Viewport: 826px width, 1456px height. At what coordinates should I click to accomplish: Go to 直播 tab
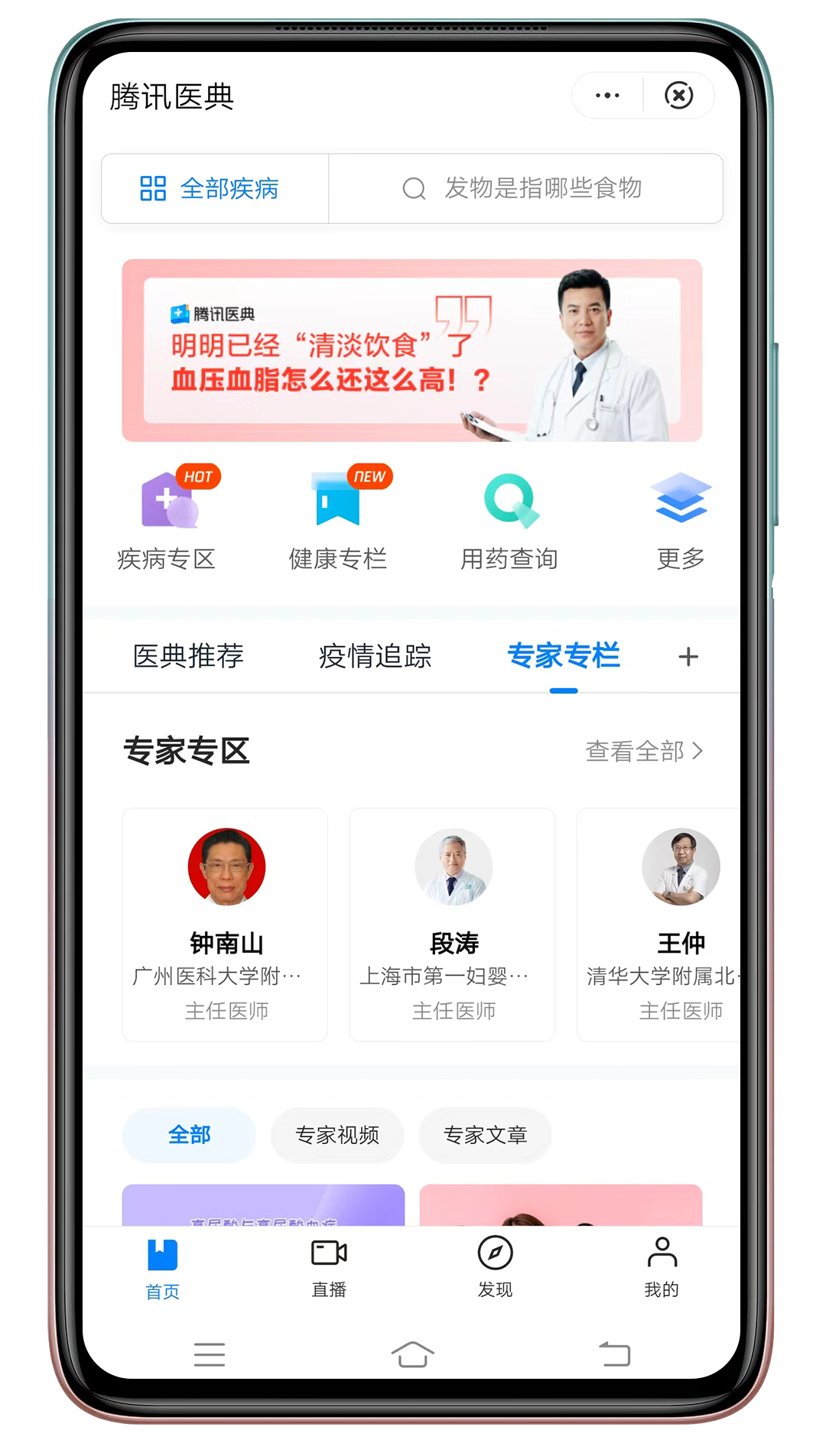(x=329, y=1267)
